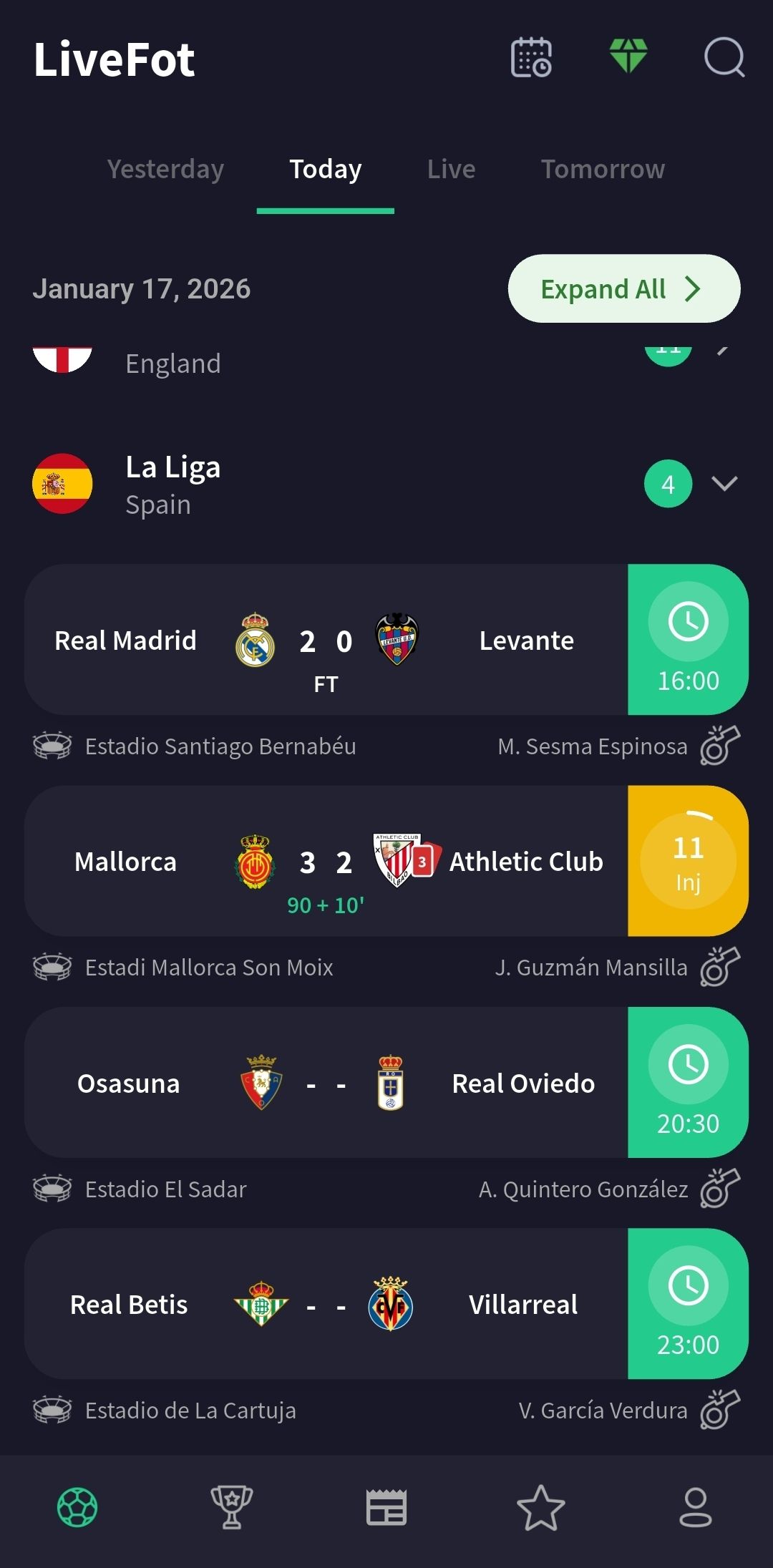
Task: Open the Osasuna vs Real Oviedo fixture
Action: tap(326, 1083)
